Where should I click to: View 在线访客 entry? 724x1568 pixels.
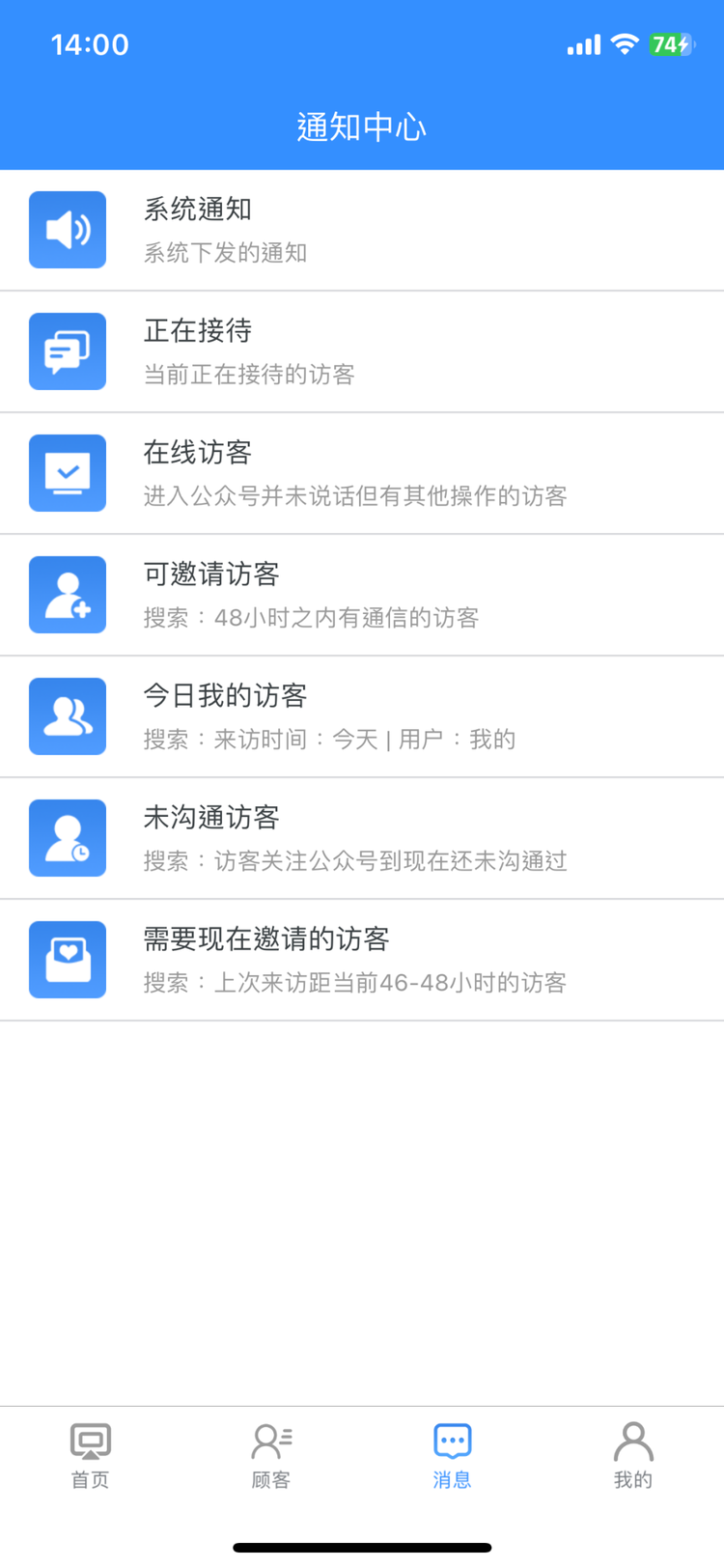362,474
